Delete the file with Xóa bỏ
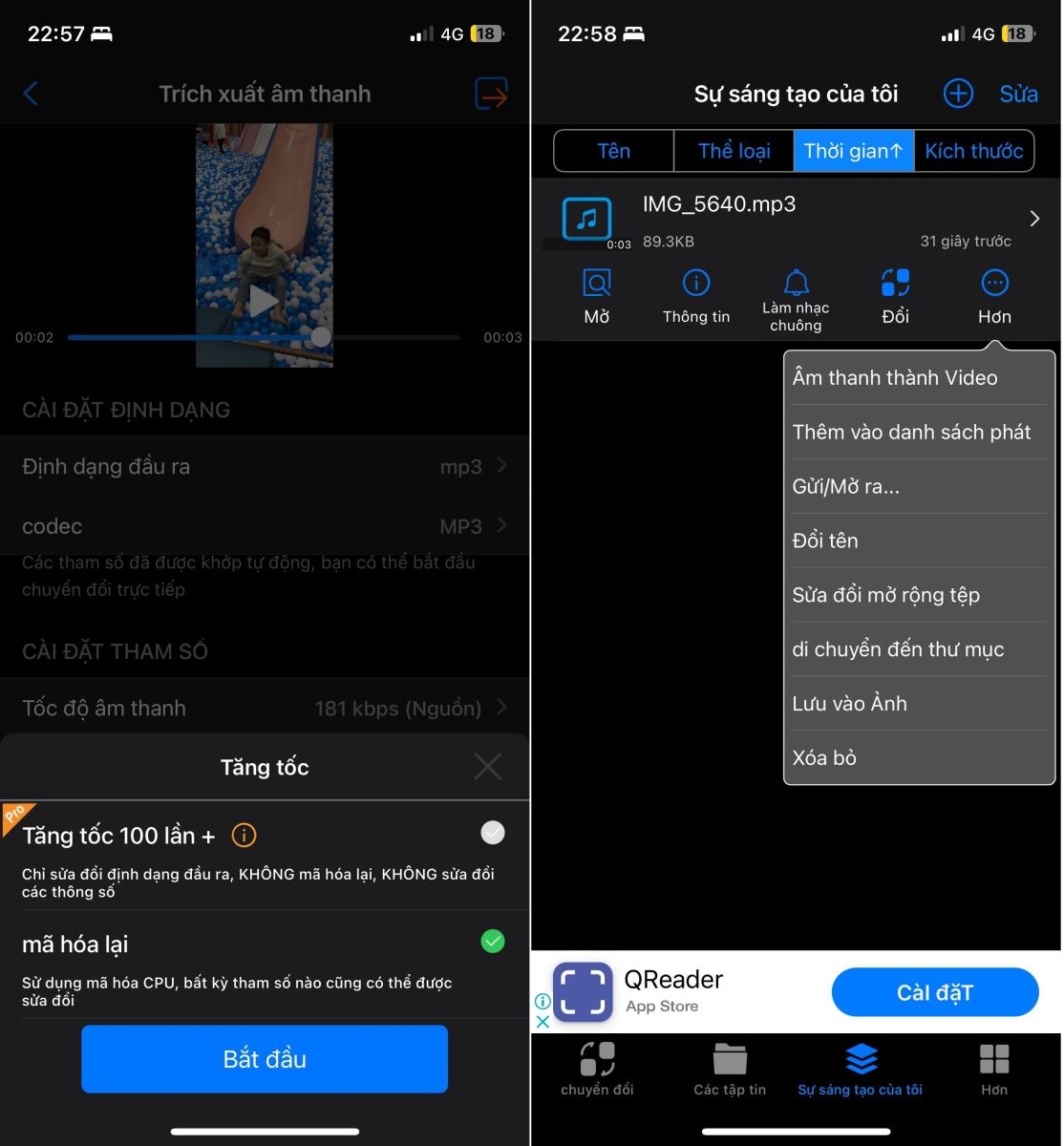 pos(824,758)
